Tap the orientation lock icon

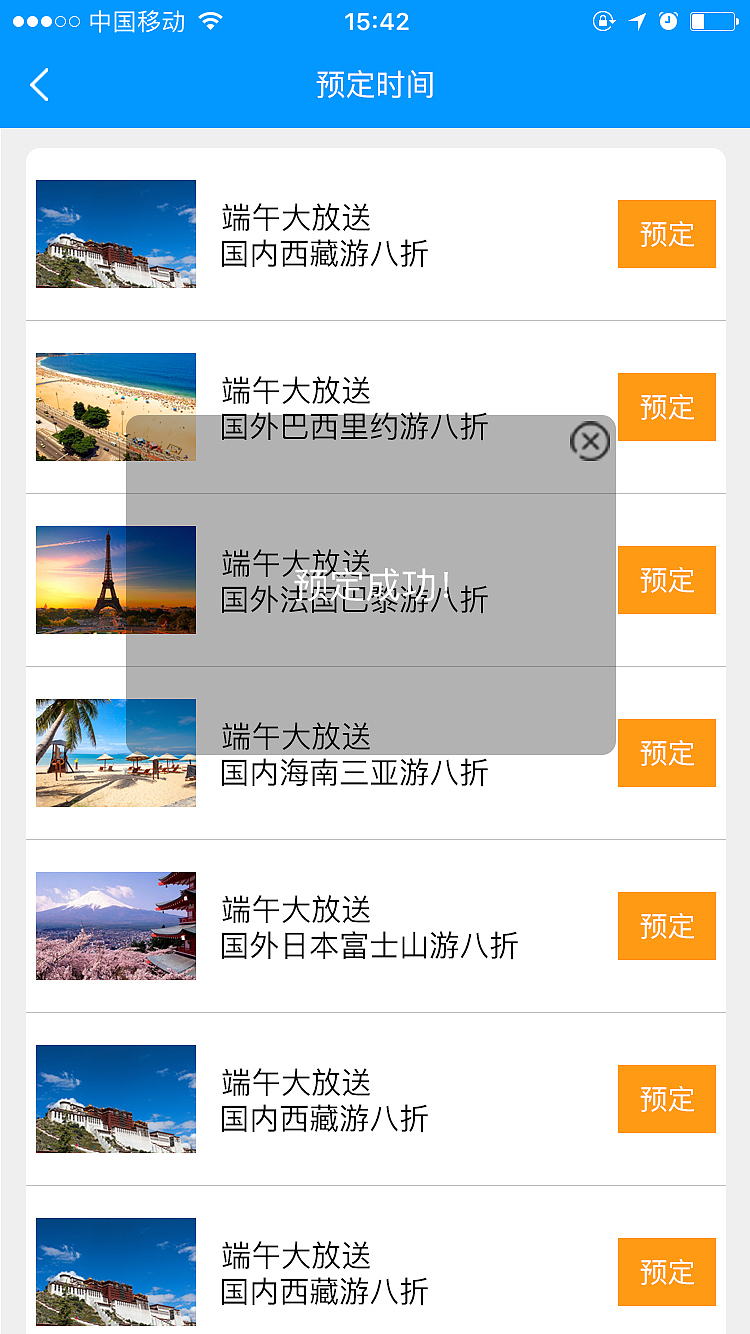[x=604, y=21]
